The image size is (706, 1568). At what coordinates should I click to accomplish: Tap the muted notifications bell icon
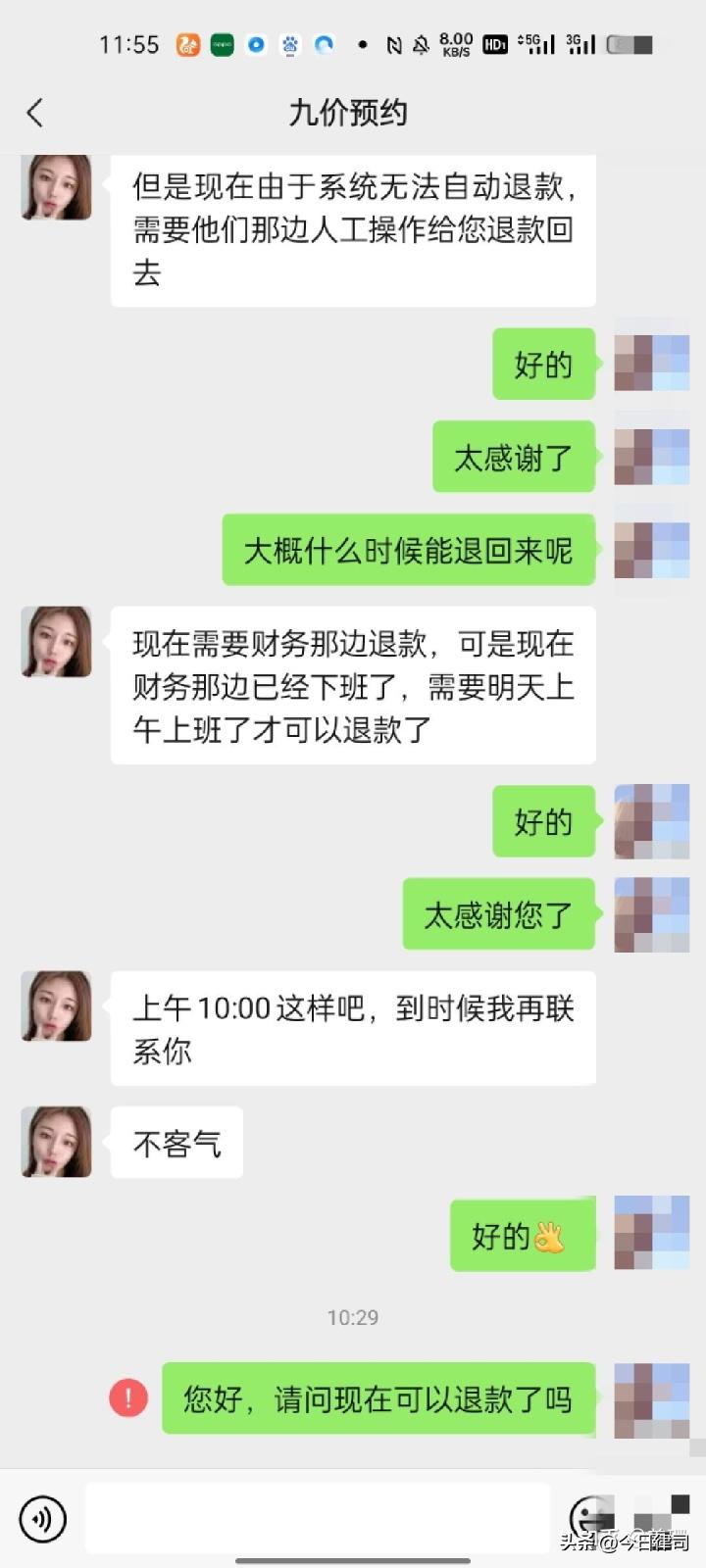coord(422,44)
